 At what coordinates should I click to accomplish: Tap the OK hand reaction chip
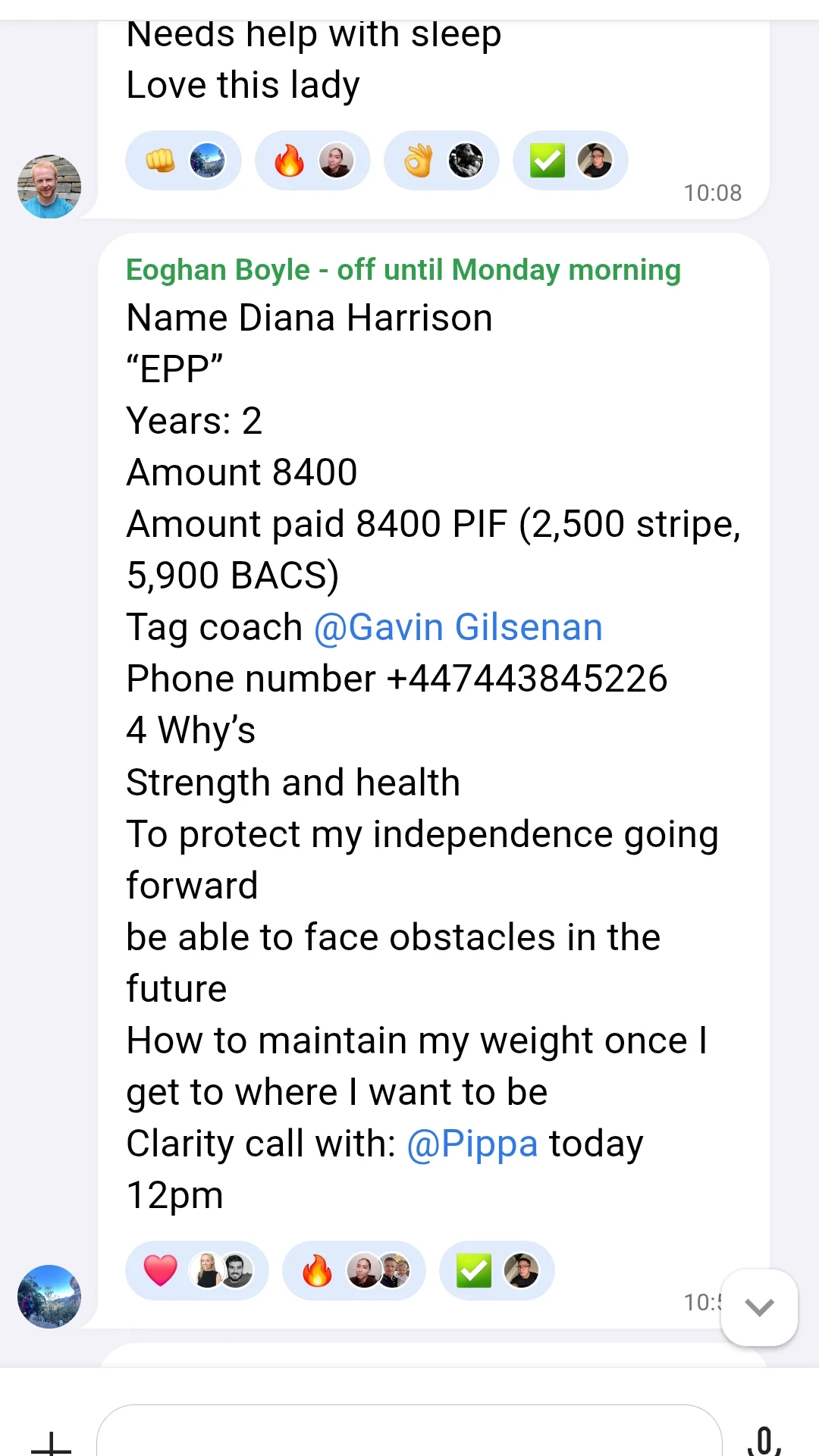441,161
